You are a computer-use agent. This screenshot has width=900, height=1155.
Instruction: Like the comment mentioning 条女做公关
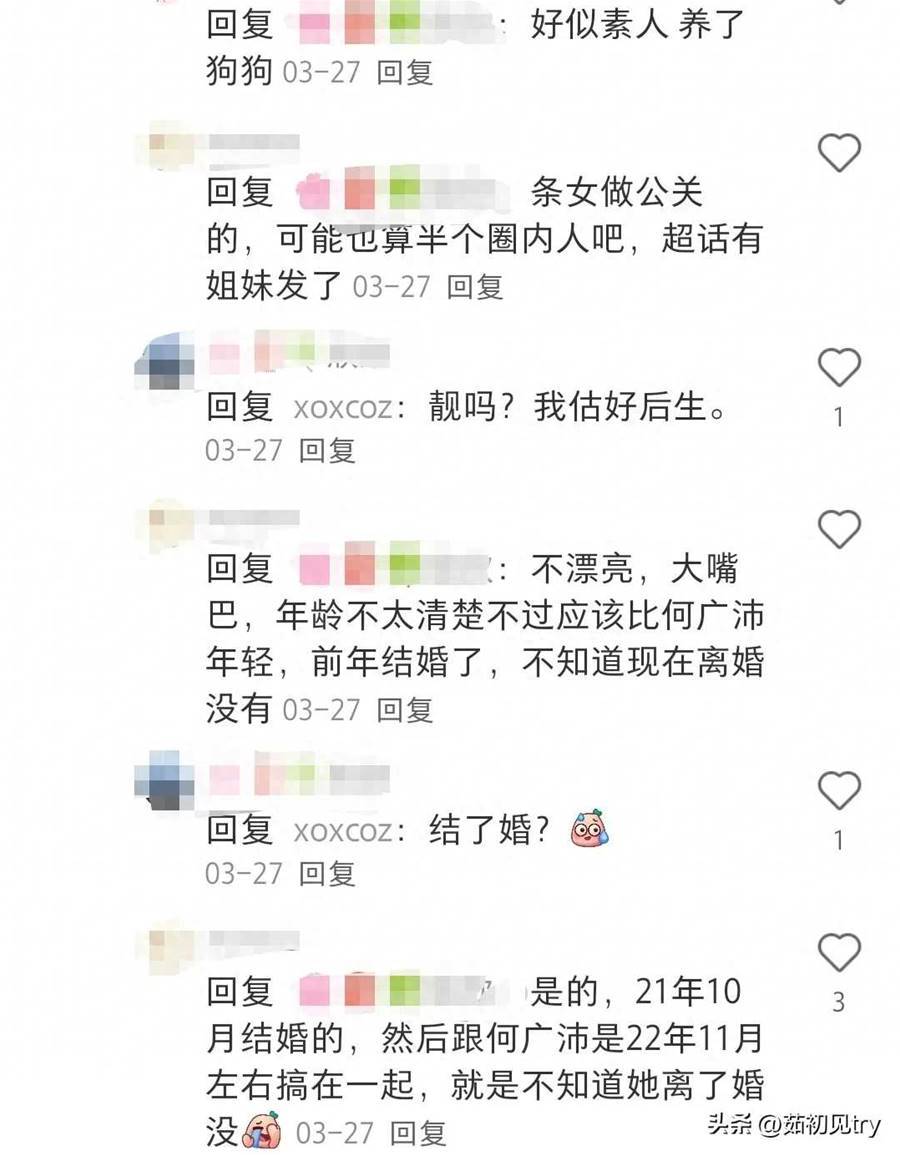(x=839, y=153)
